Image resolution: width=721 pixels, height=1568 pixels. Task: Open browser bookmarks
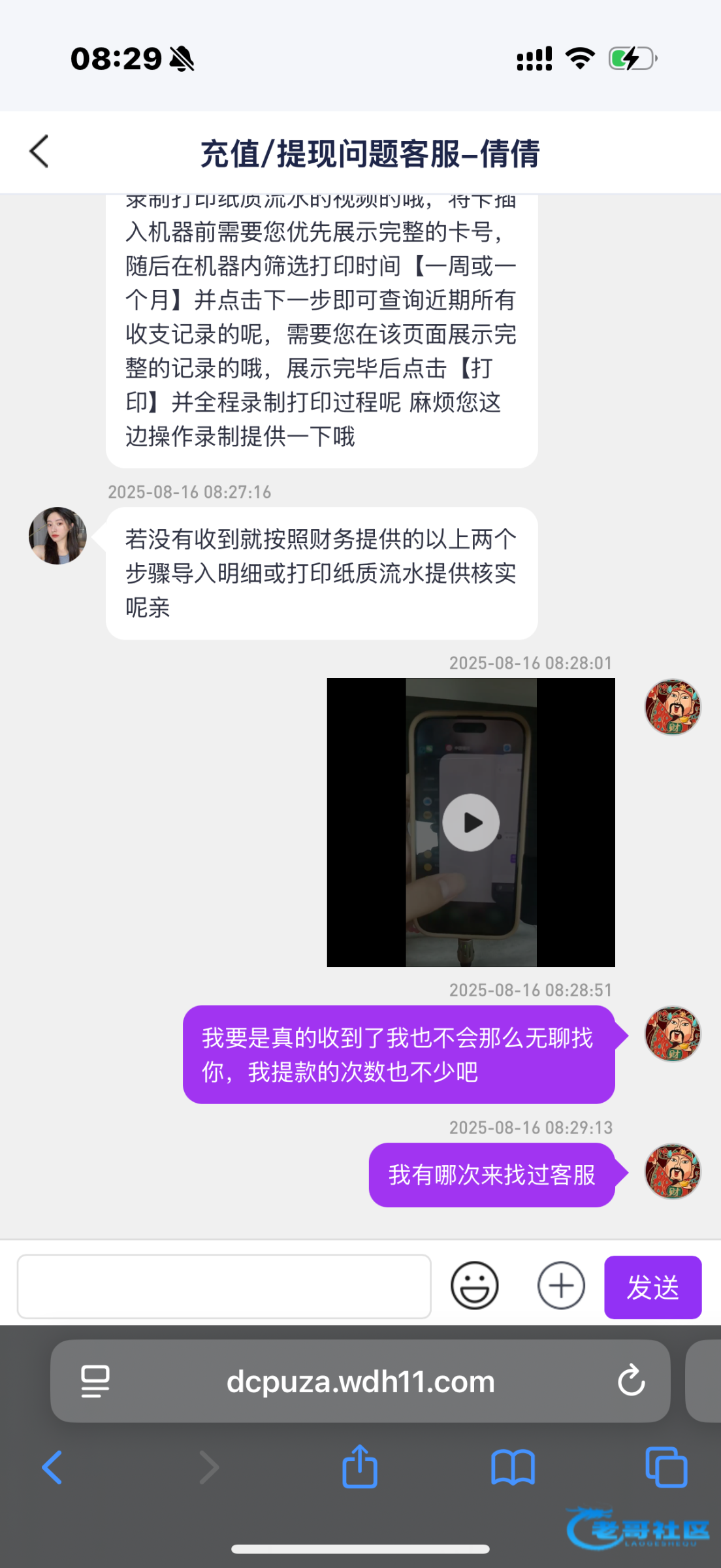[513, 1467]
